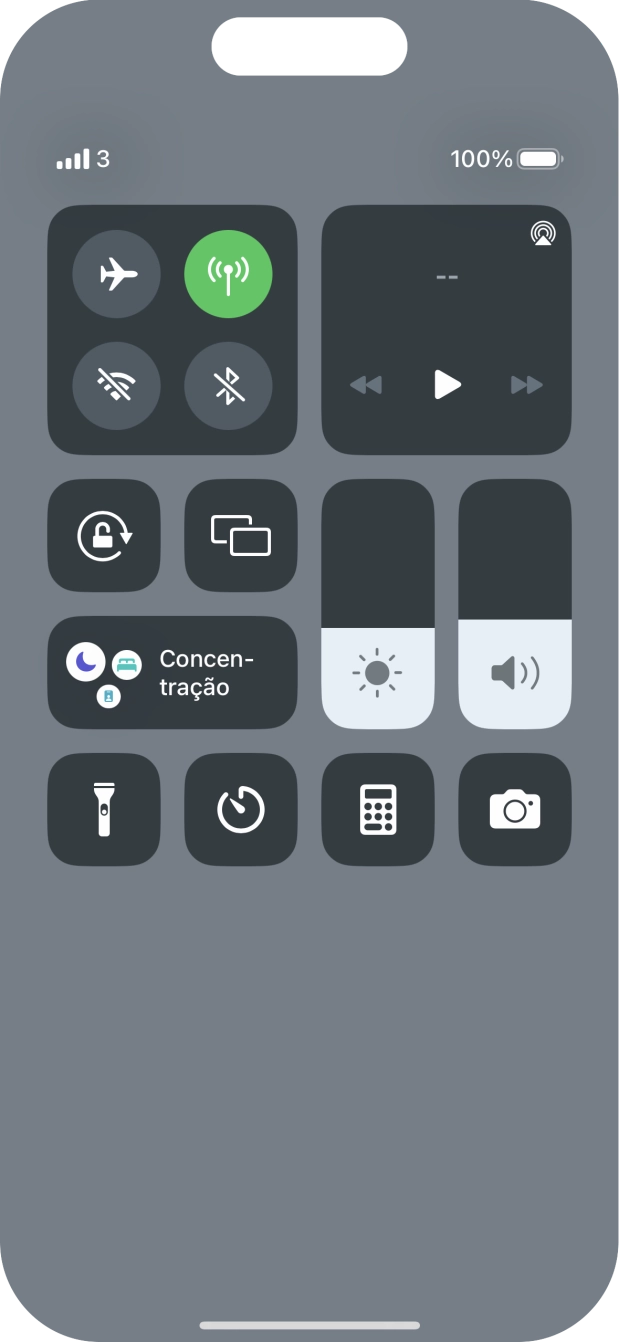Start media playback
The width and height of the screenshot is (619, 1342).
[x=447, y=384]
